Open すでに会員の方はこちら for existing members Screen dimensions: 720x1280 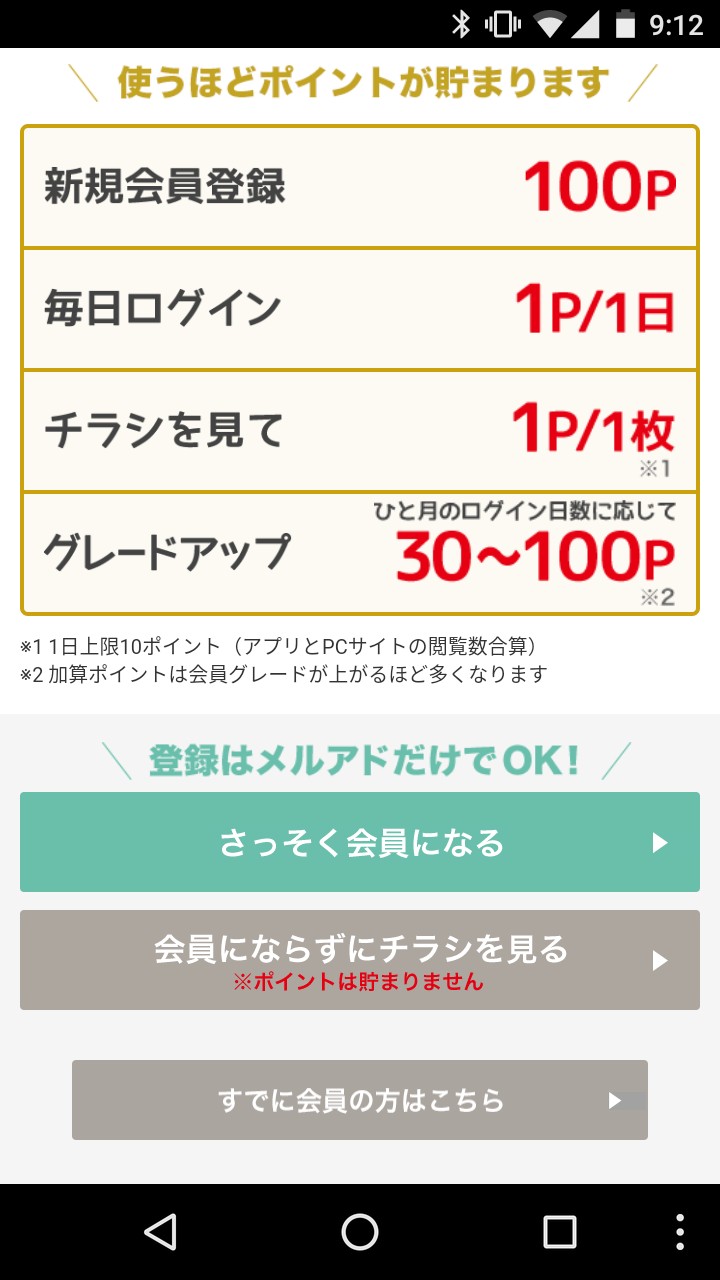360,1100
